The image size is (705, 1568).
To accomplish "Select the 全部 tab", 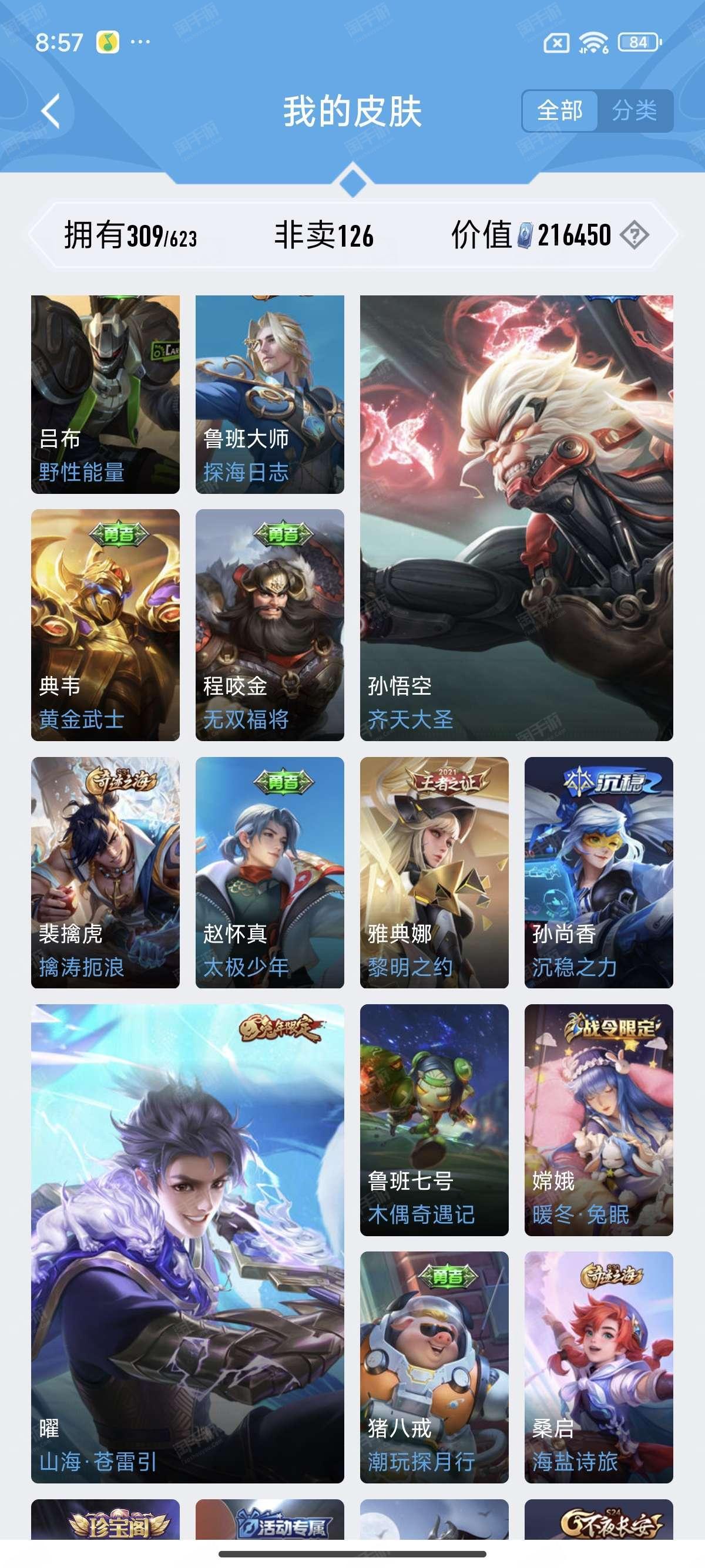I will [x=559, y=111].
